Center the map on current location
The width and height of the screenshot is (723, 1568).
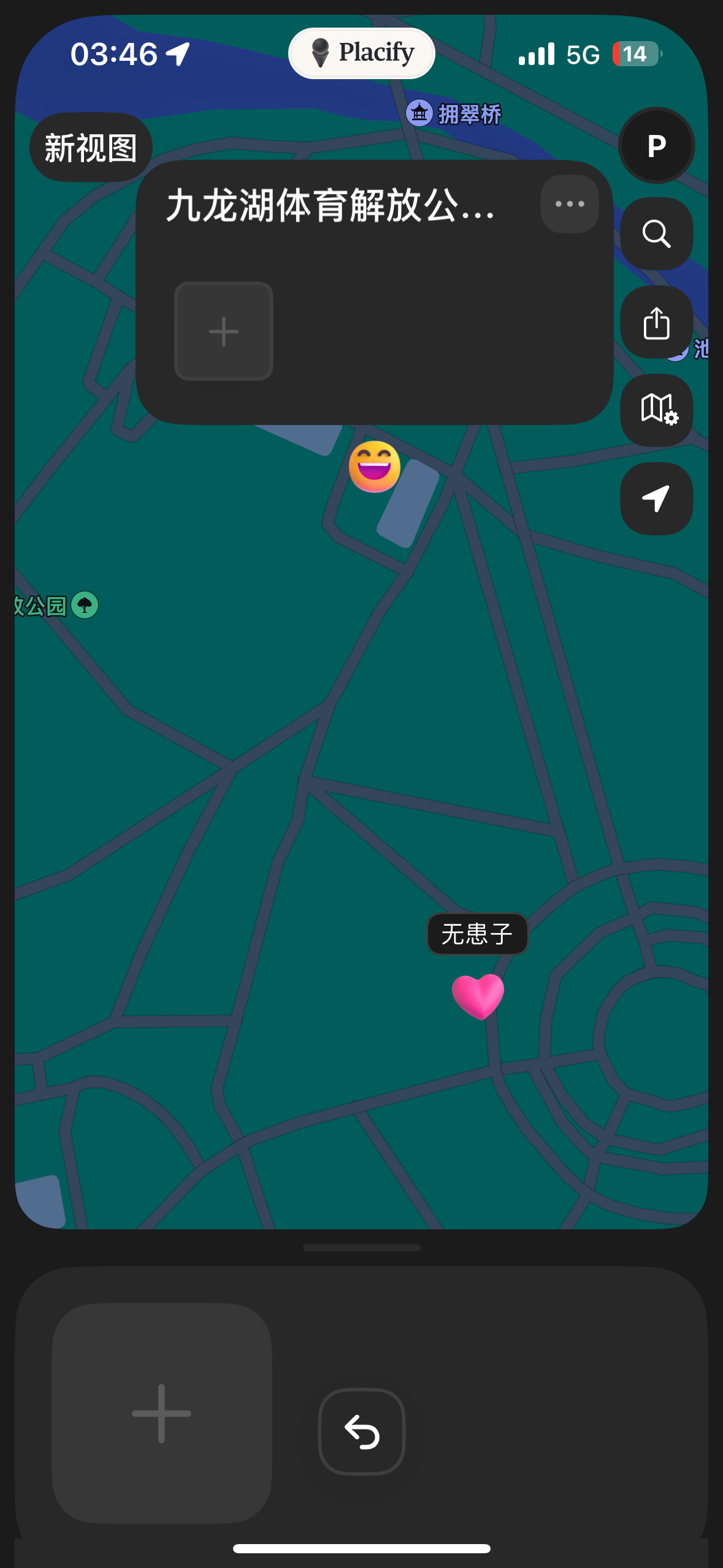click(656, 498)
